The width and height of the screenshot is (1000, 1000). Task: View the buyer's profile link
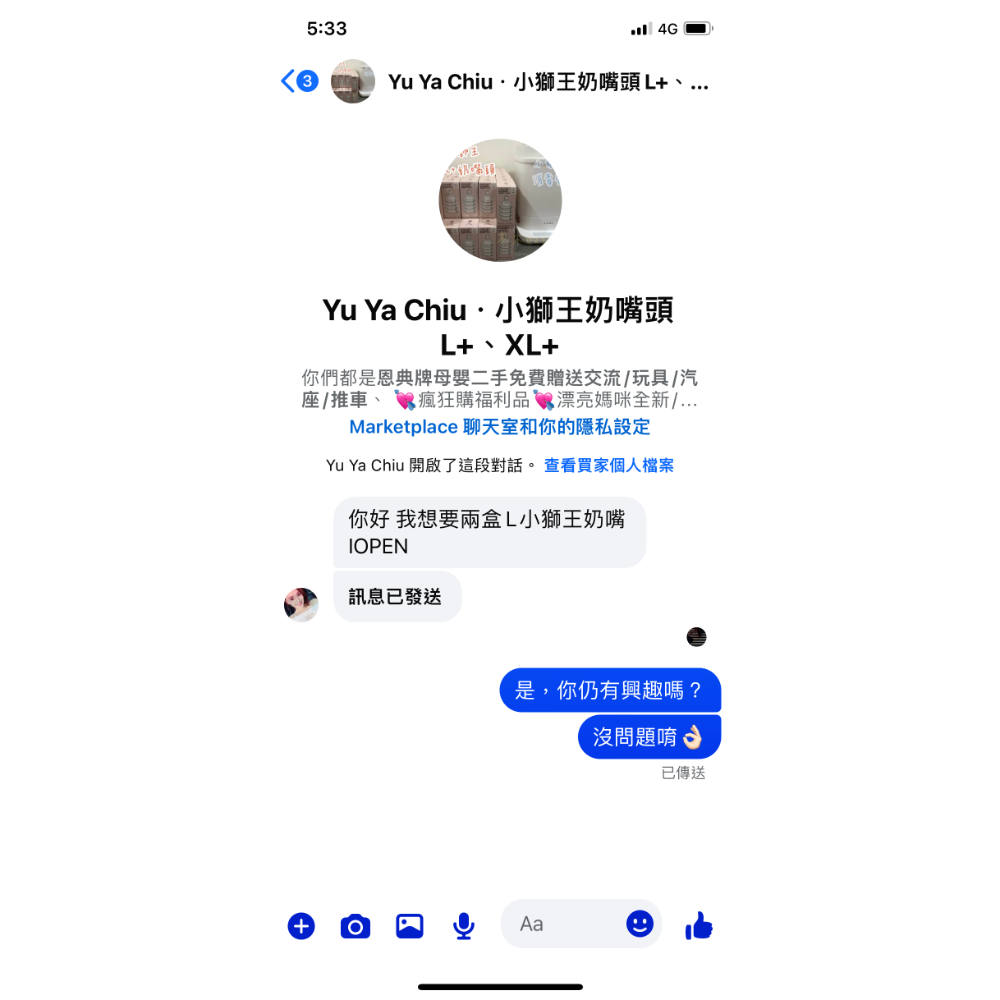(608, 466)
